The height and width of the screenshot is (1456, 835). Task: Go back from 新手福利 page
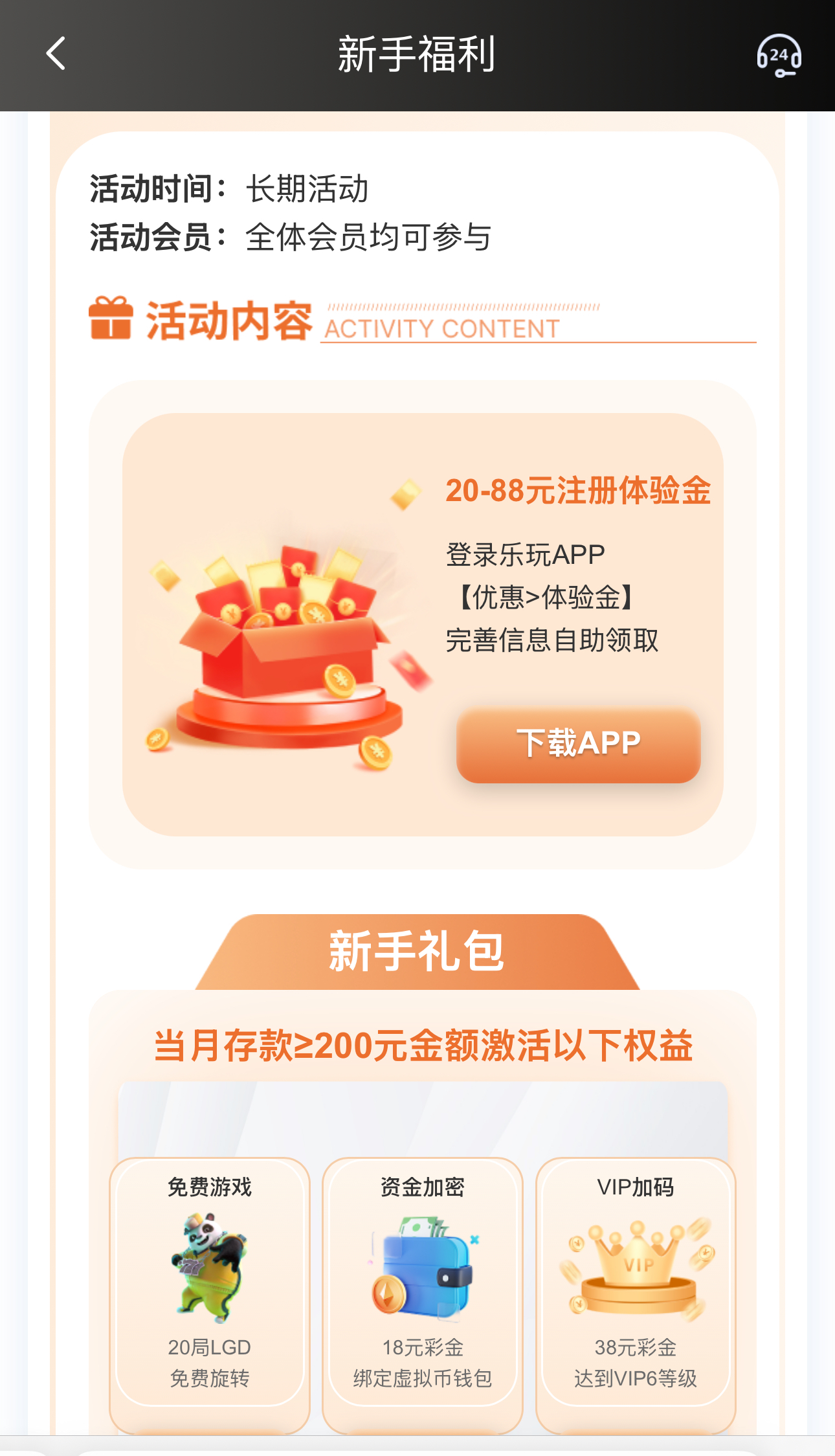point(56,54)
